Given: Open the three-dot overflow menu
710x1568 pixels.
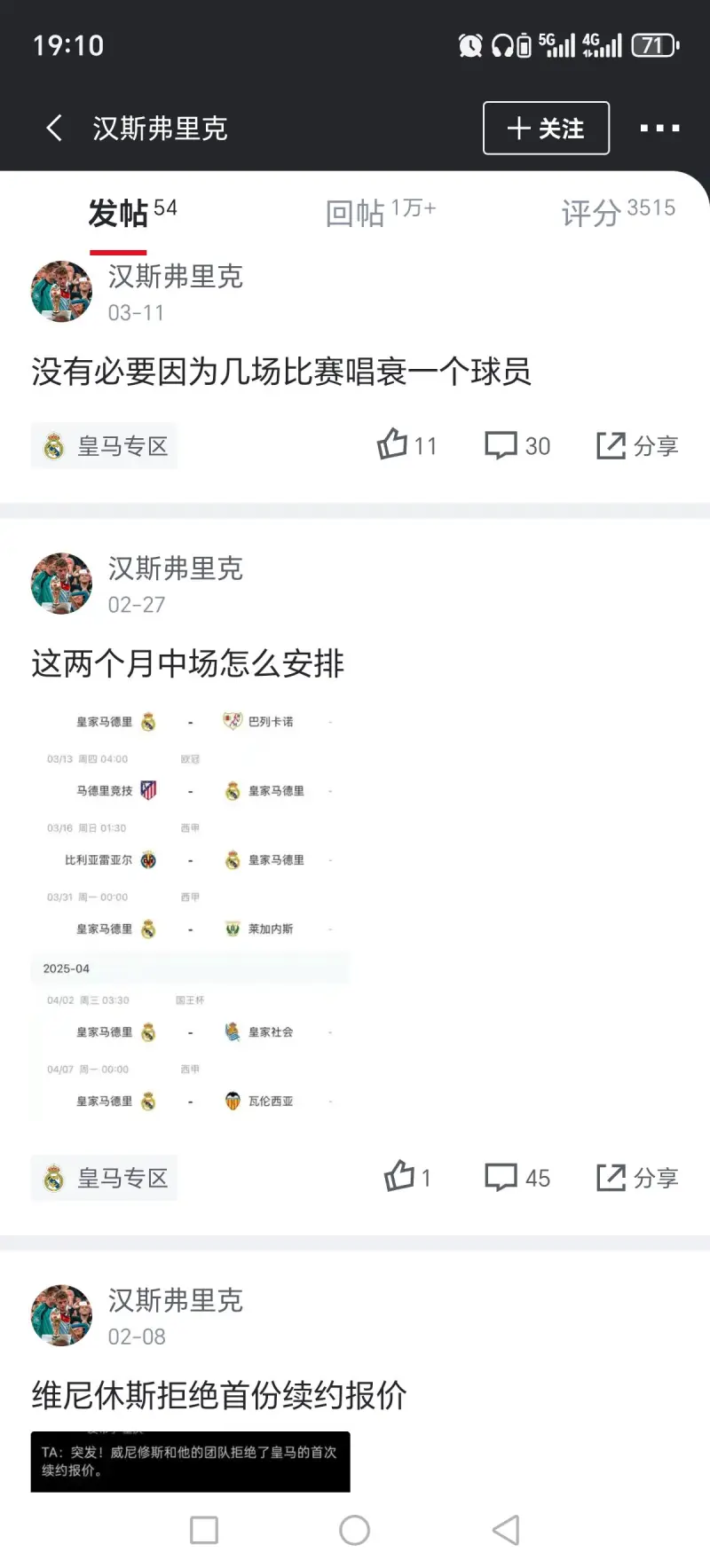Looking at the screenshot, I should [x=659, y=129].
